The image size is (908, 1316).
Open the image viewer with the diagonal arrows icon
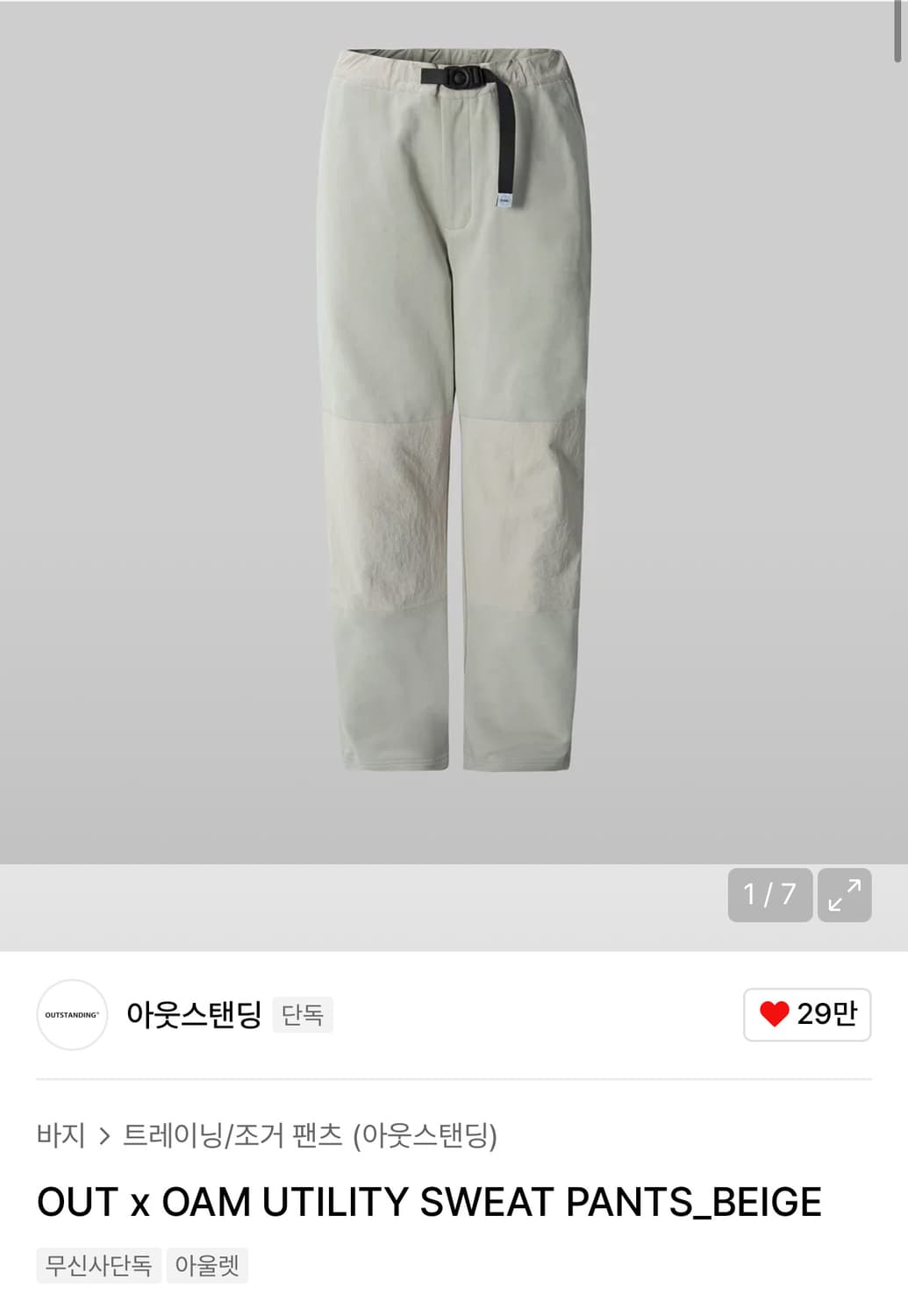tap(845, 895)
